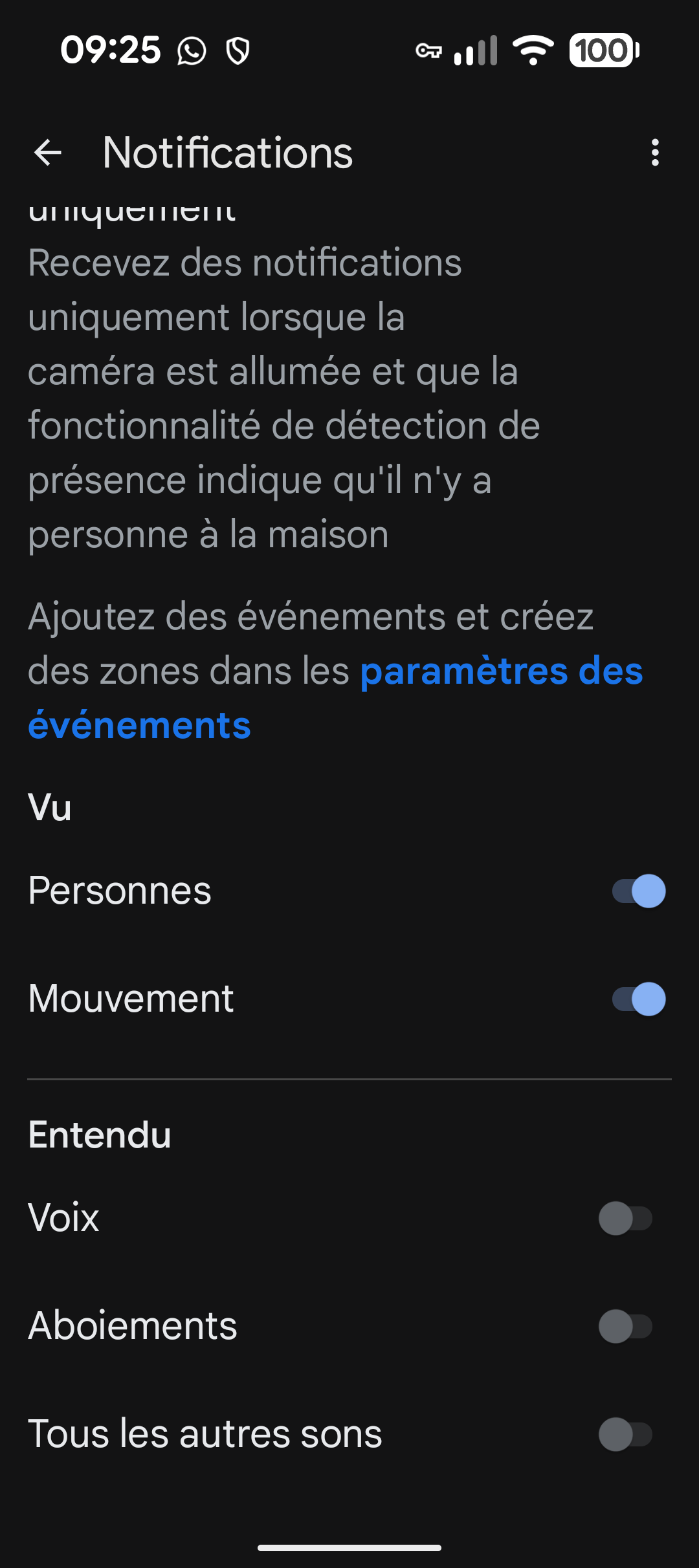This screenshot has width=699, height=1568.
Task: Open the three-dot overflow menu
Action: (x=655, y=153)
